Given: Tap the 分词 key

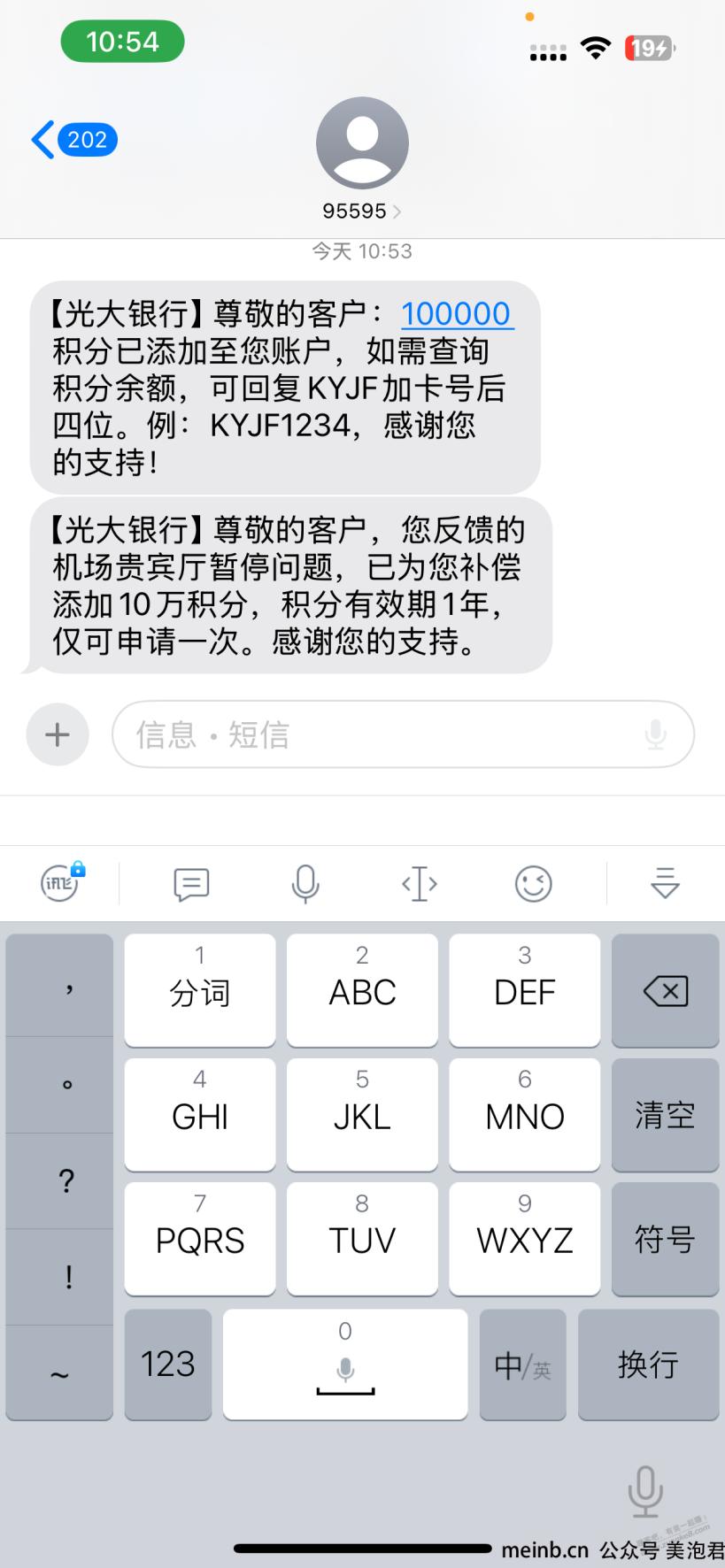Looking at the screenshot, I should [x=200, y=991].
